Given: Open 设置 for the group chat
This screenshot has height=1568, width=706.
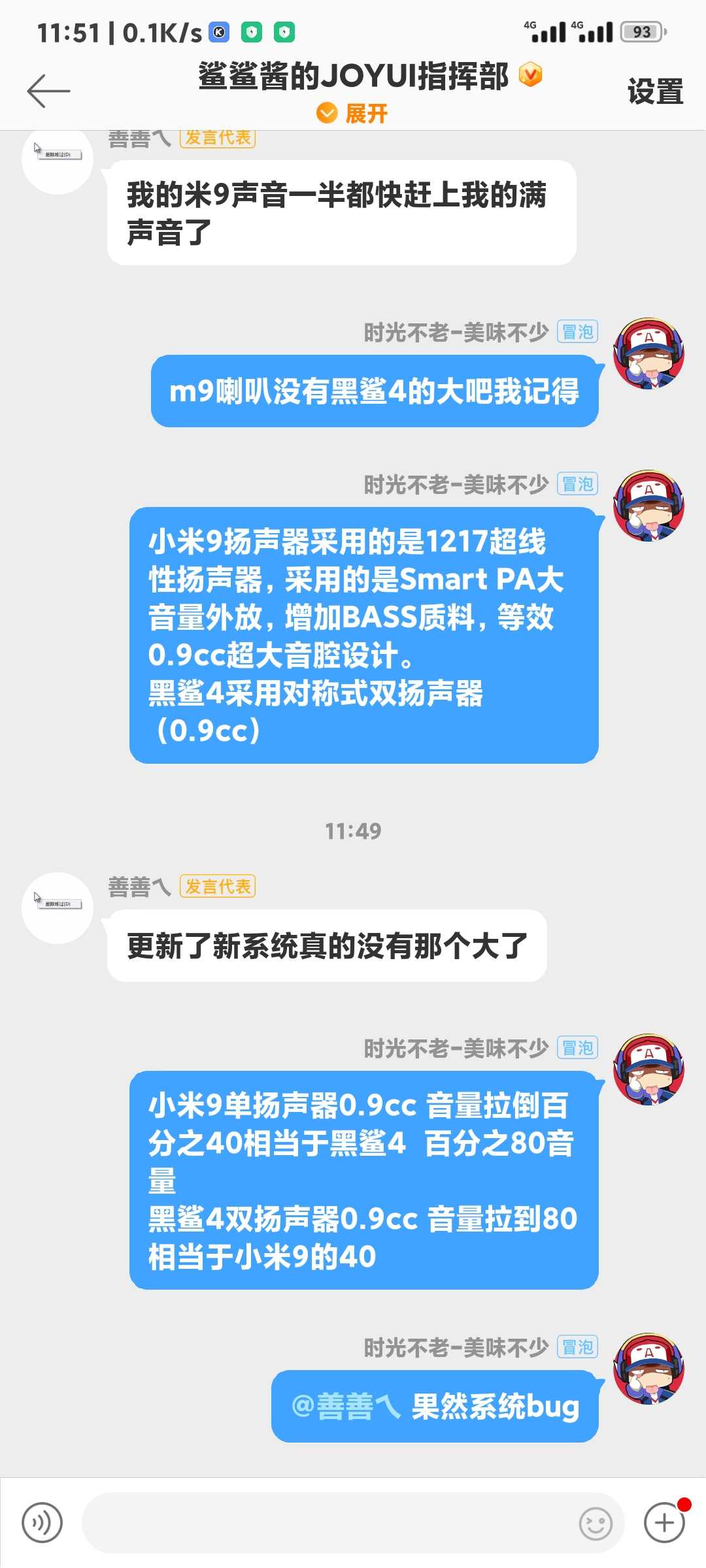Looking at the screenshot, I should click(x=655, y=91).
